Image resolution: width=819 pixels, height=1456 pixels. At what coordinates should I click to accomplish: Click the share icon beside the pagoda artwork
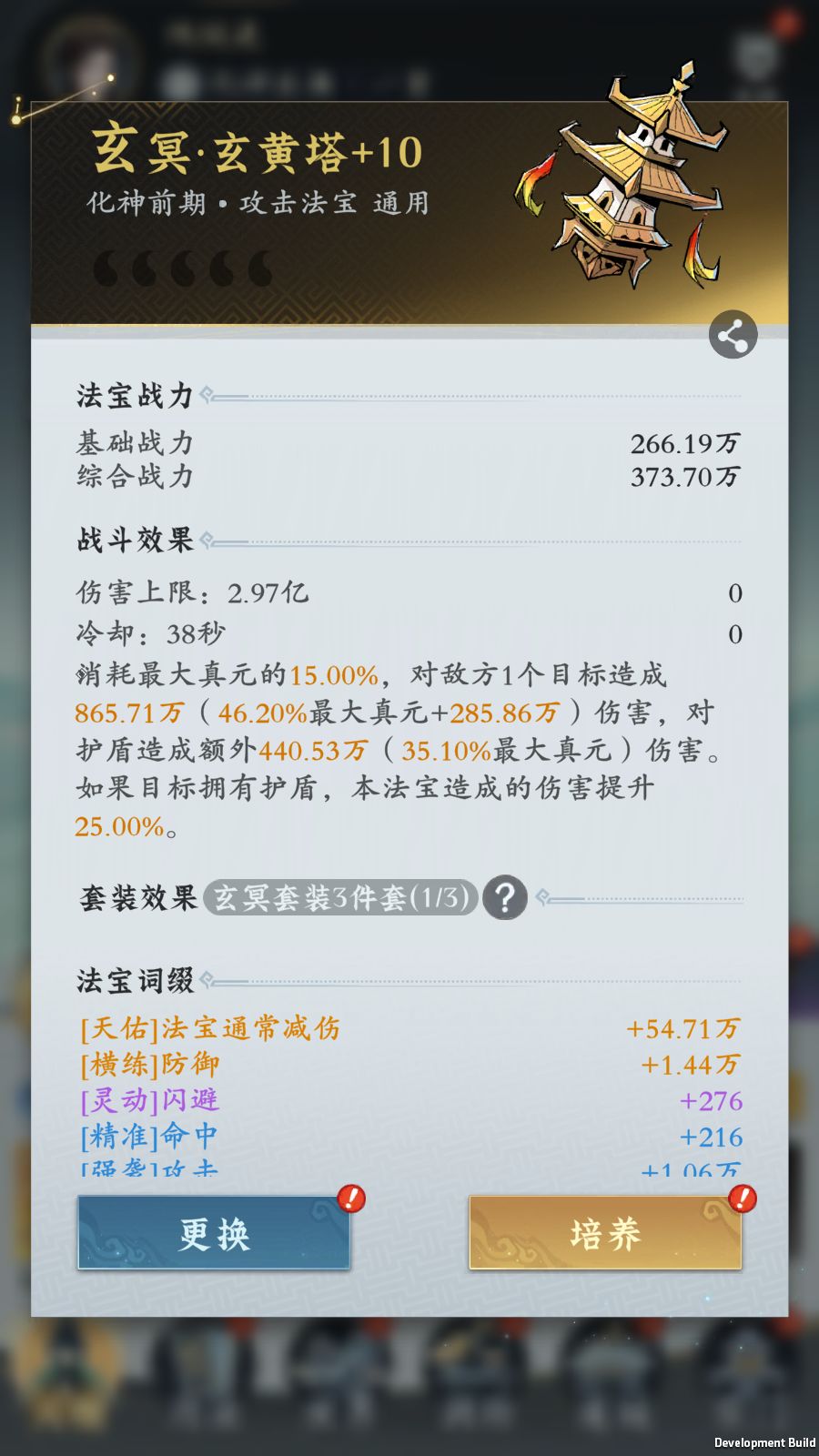coord(732,334)
